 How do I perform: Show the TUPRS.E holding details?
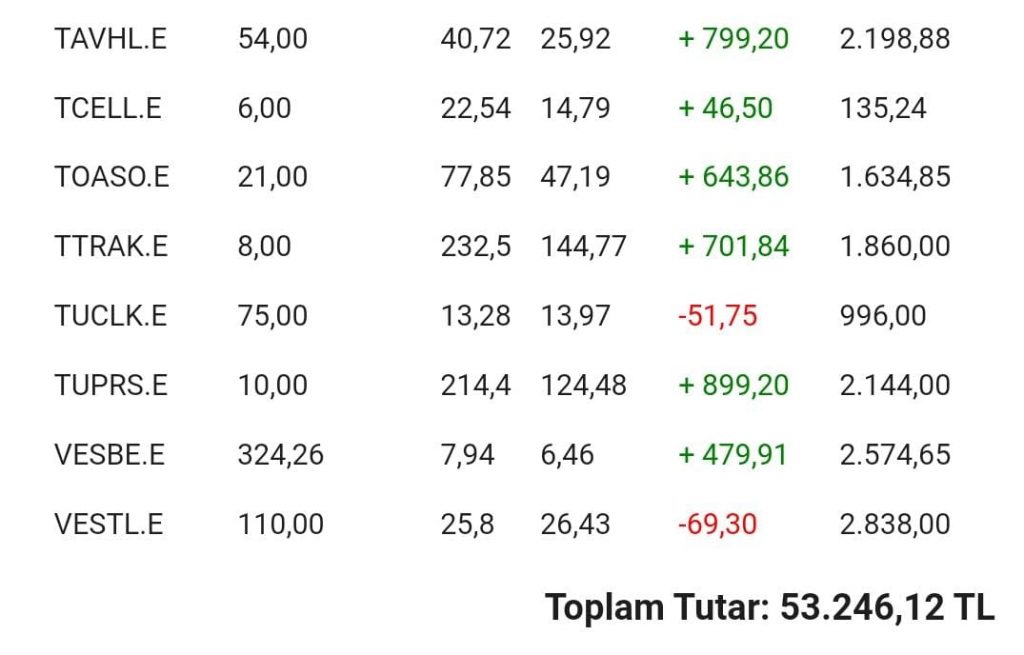(111, 385)
